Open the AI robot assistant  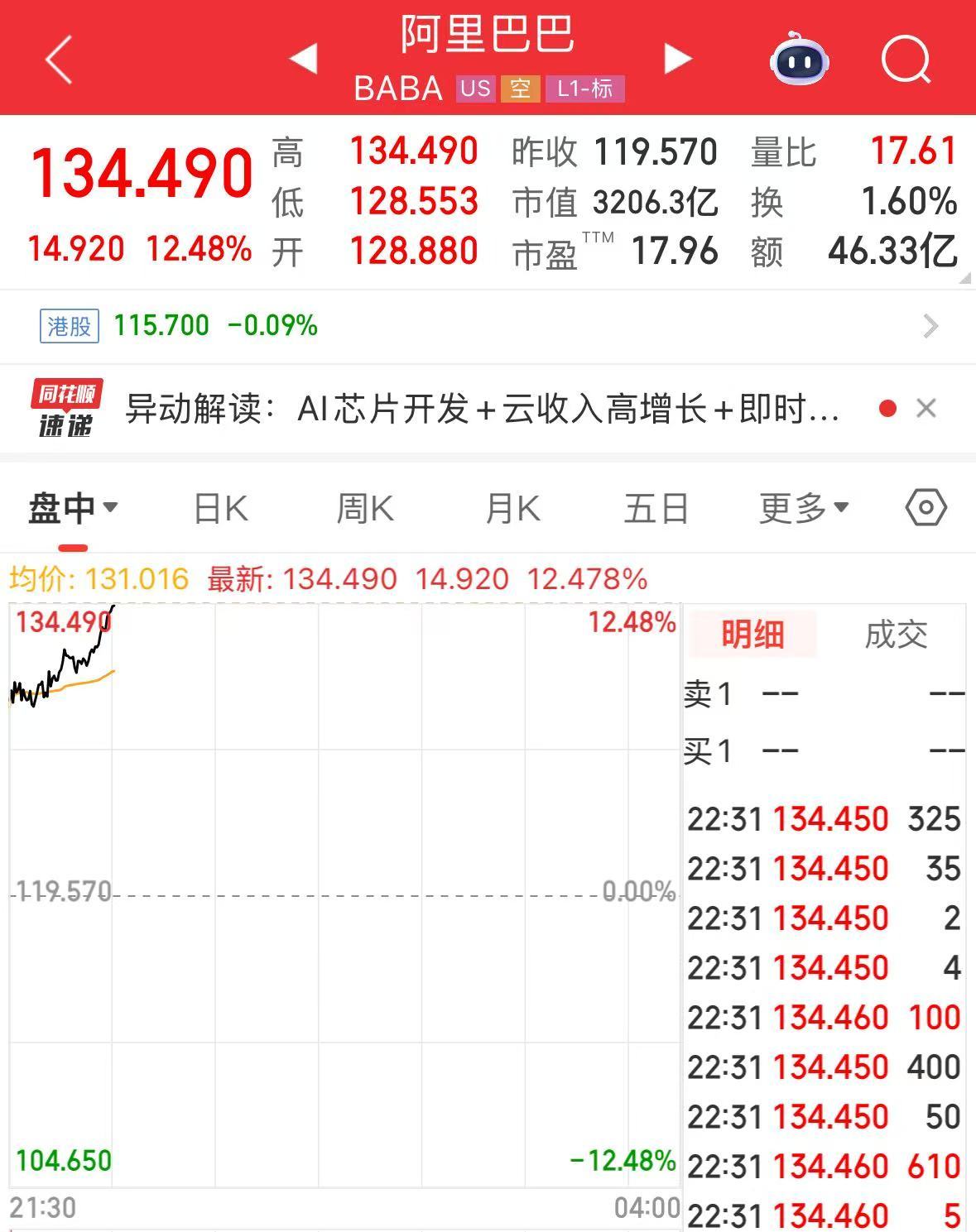[x=797, y=59]
